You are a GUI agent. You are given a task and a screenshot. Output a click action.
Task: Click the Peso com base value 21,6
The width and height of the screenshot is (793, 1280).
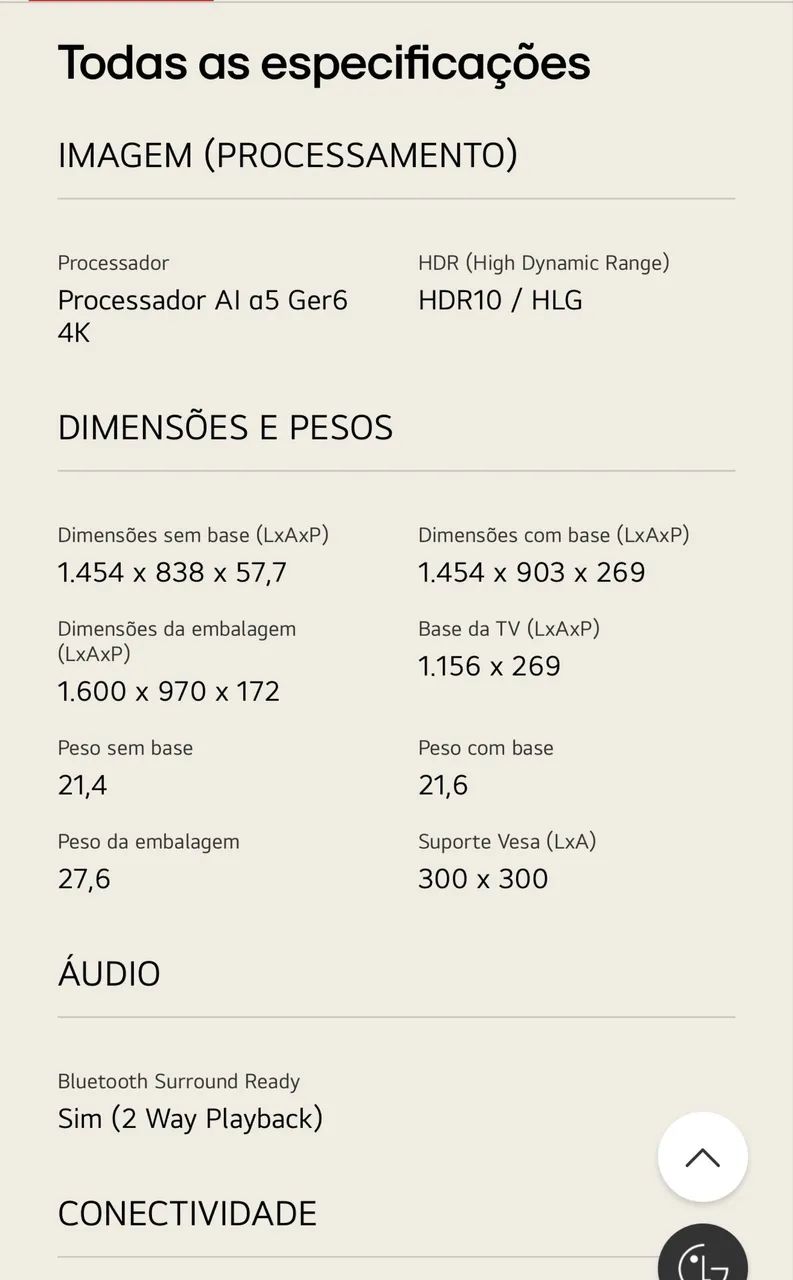[x=443, y=785]
